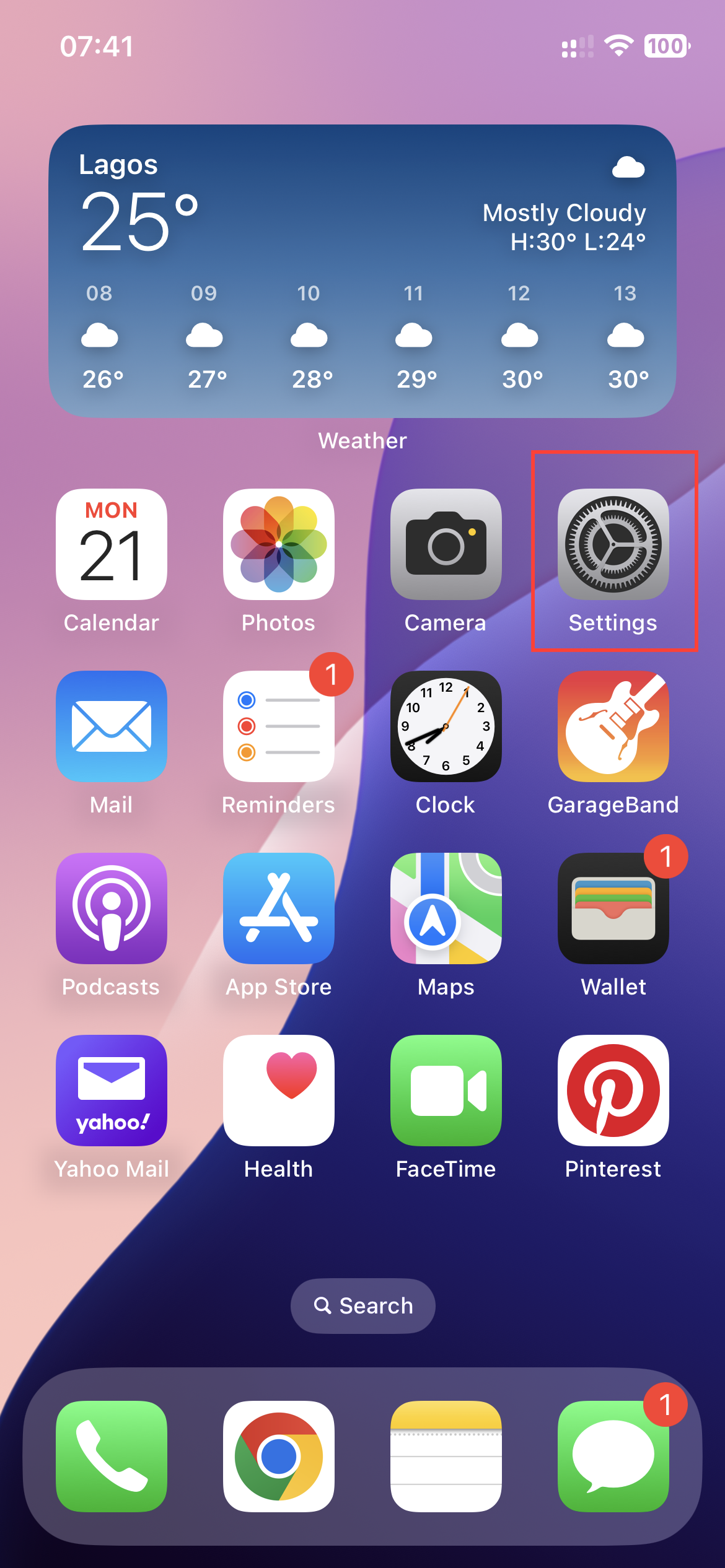Launch Chrome from the dock

coord(279,1456)
